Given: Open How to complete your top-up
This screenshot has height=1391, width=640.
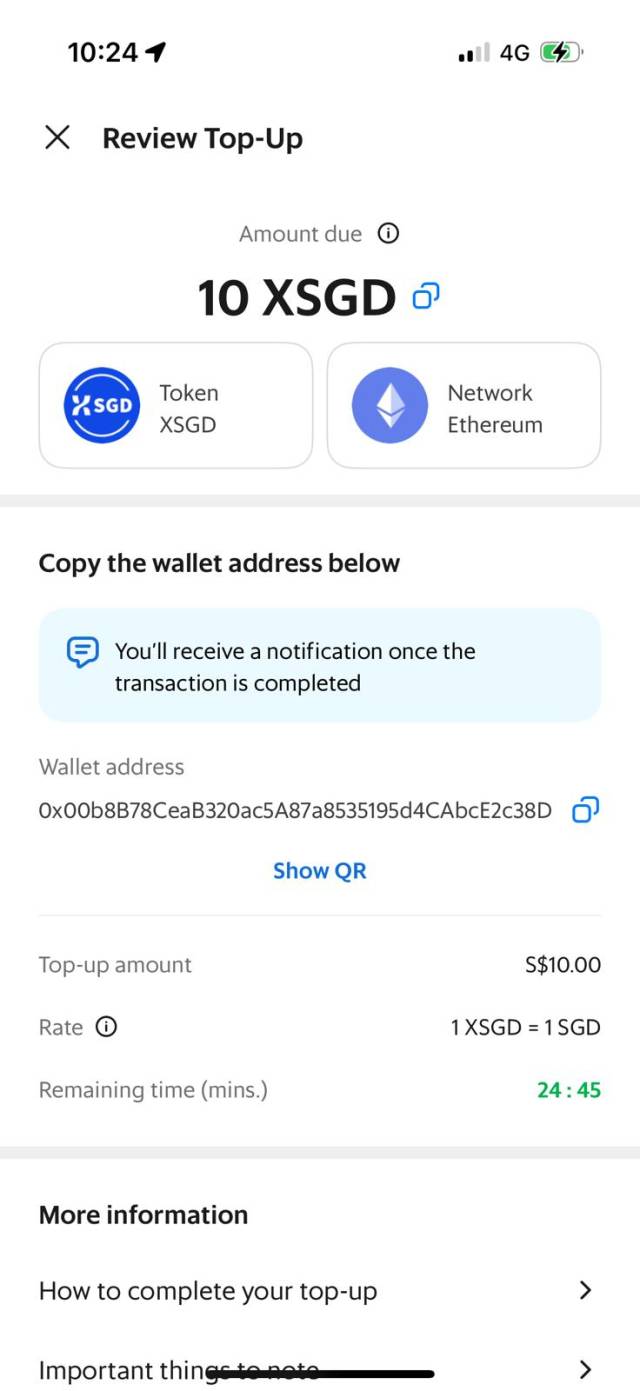Looking at the screenshot, I should pos(320,1291).
